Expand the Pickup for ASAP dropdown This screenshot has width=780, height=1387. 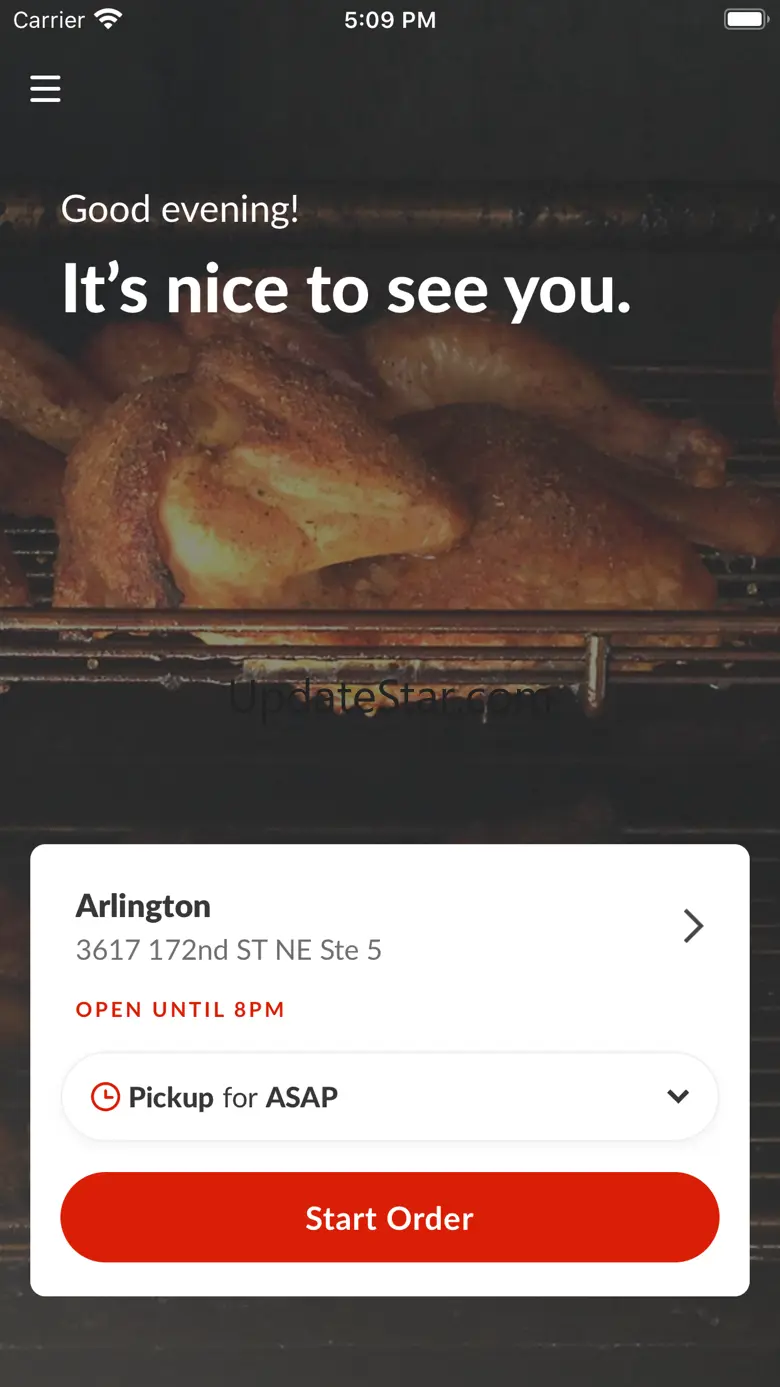coord(390,1096)
